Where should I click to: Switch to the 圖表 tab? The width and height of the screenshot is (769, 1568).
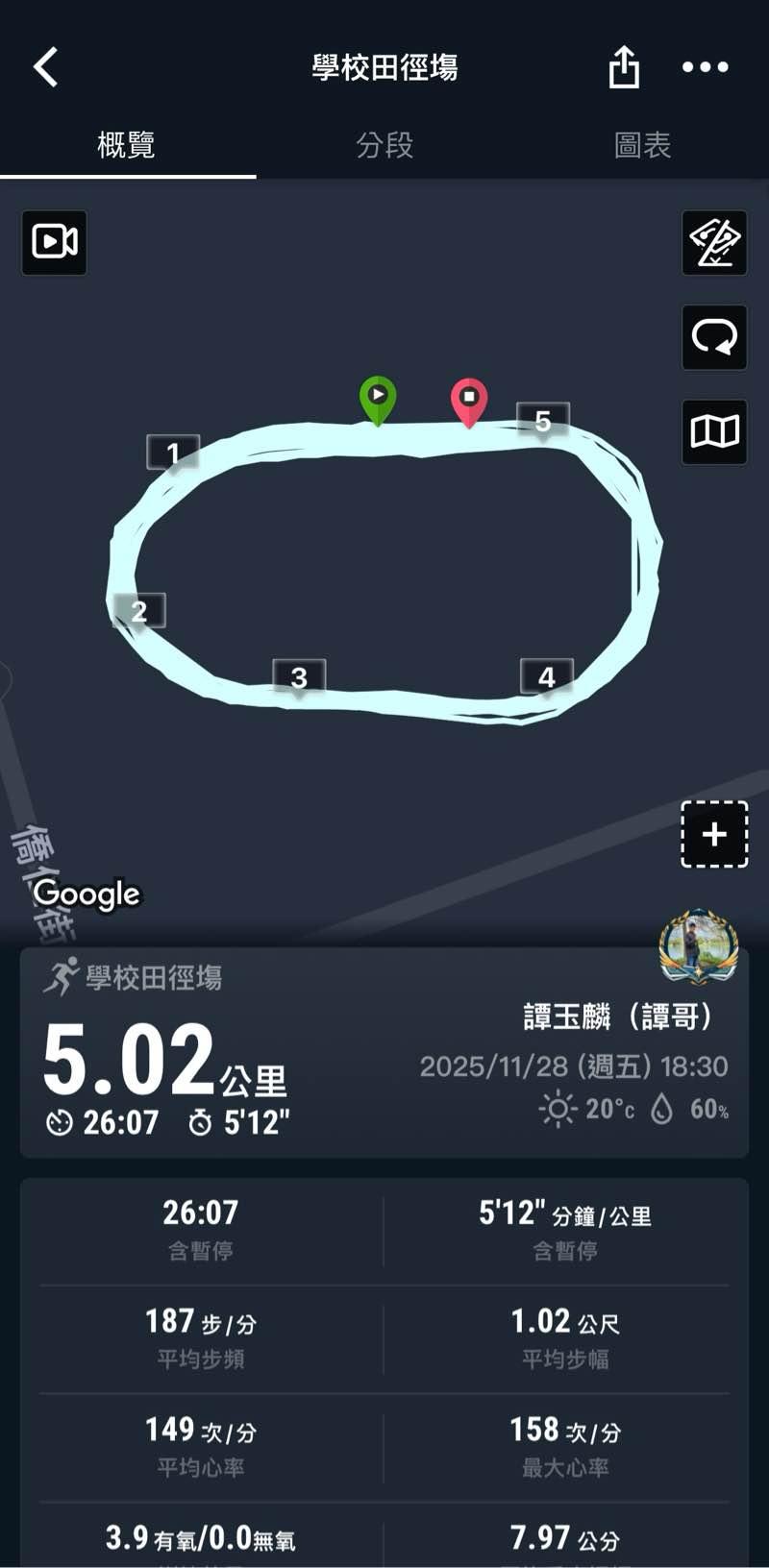click(x=642, y=145)
